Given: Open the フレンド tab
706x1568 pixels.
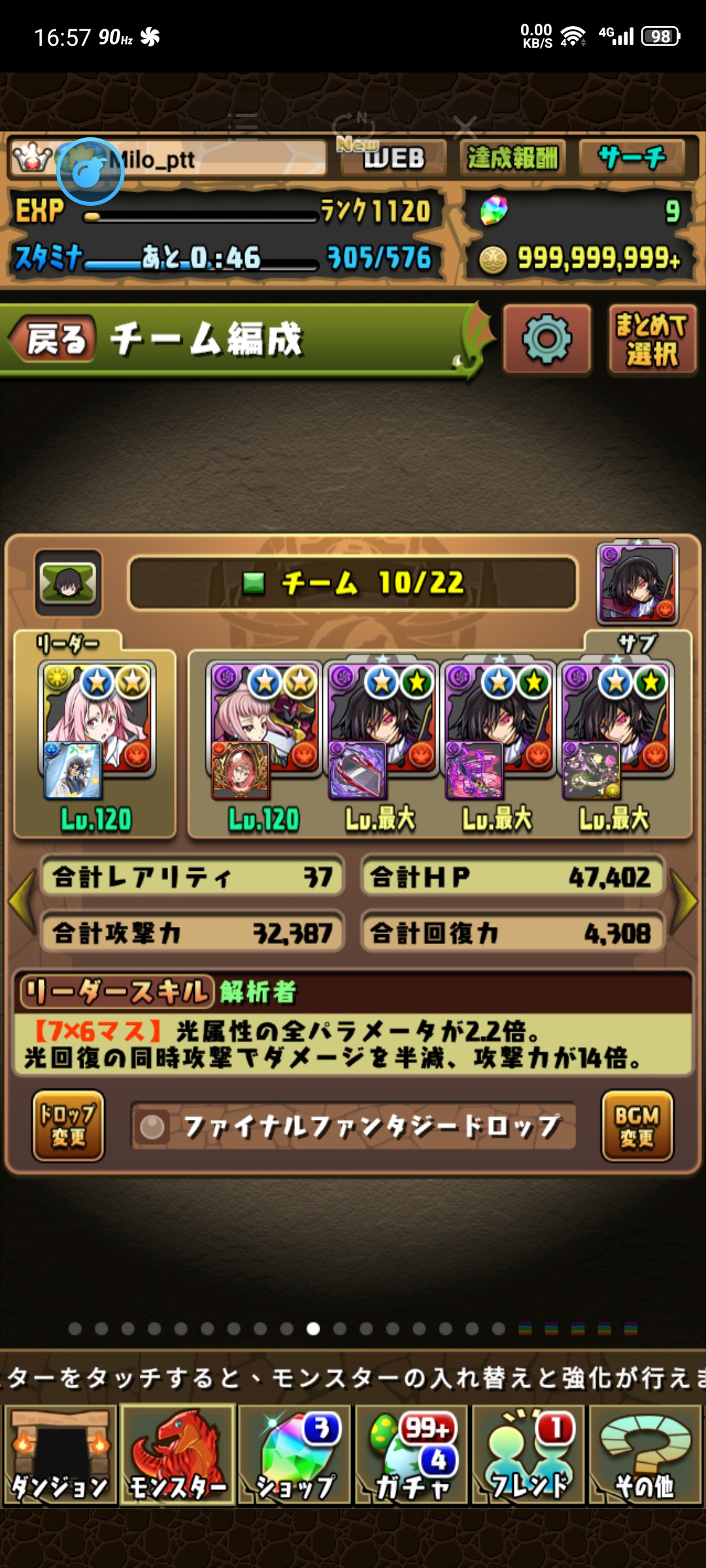Looking at the screenshot, I should pyautogui.click(x=529, y=1456).
